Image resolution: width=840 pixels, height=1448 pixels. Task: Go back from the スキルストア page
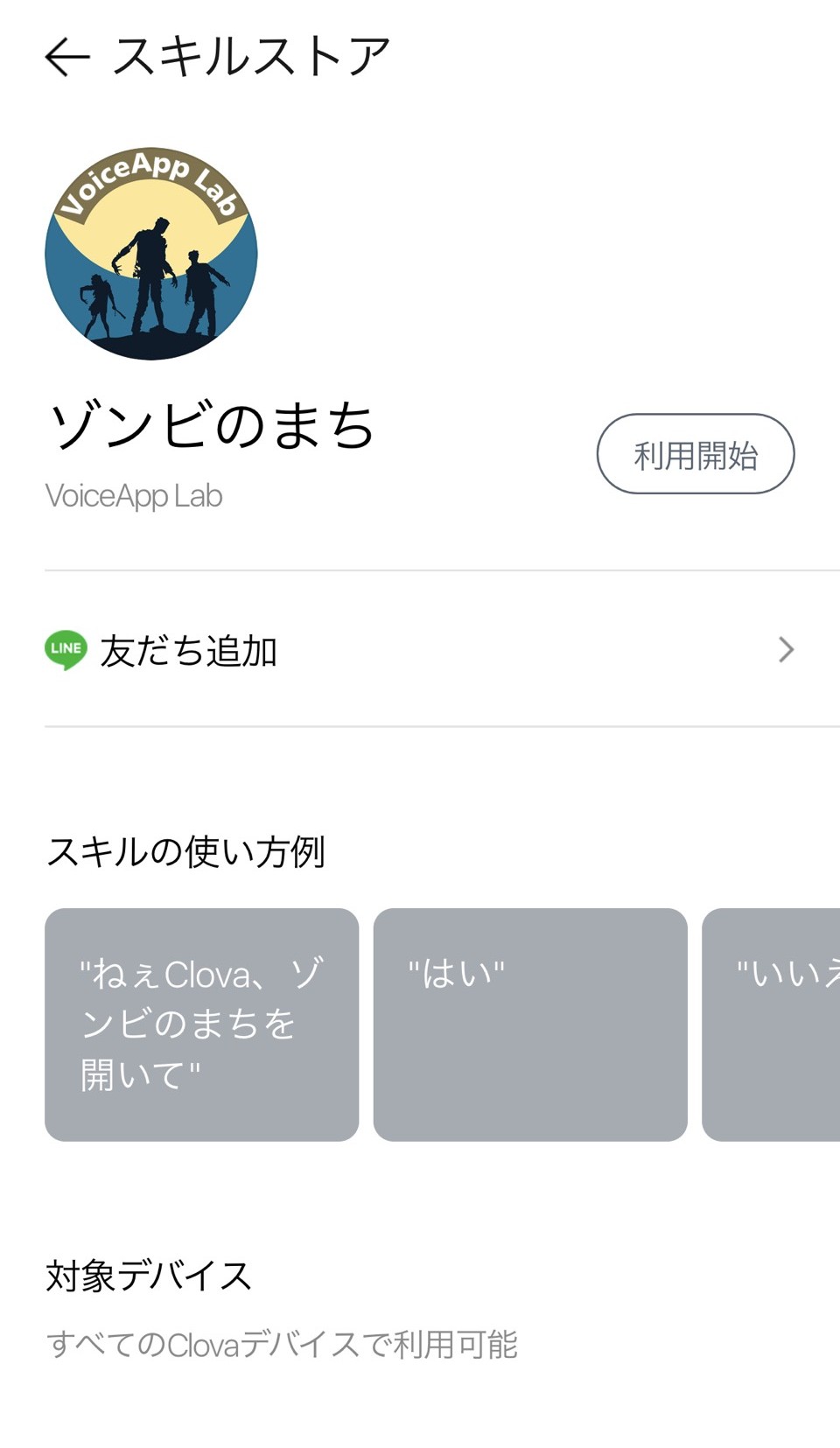pyautogui.click(x=67, y=58)
